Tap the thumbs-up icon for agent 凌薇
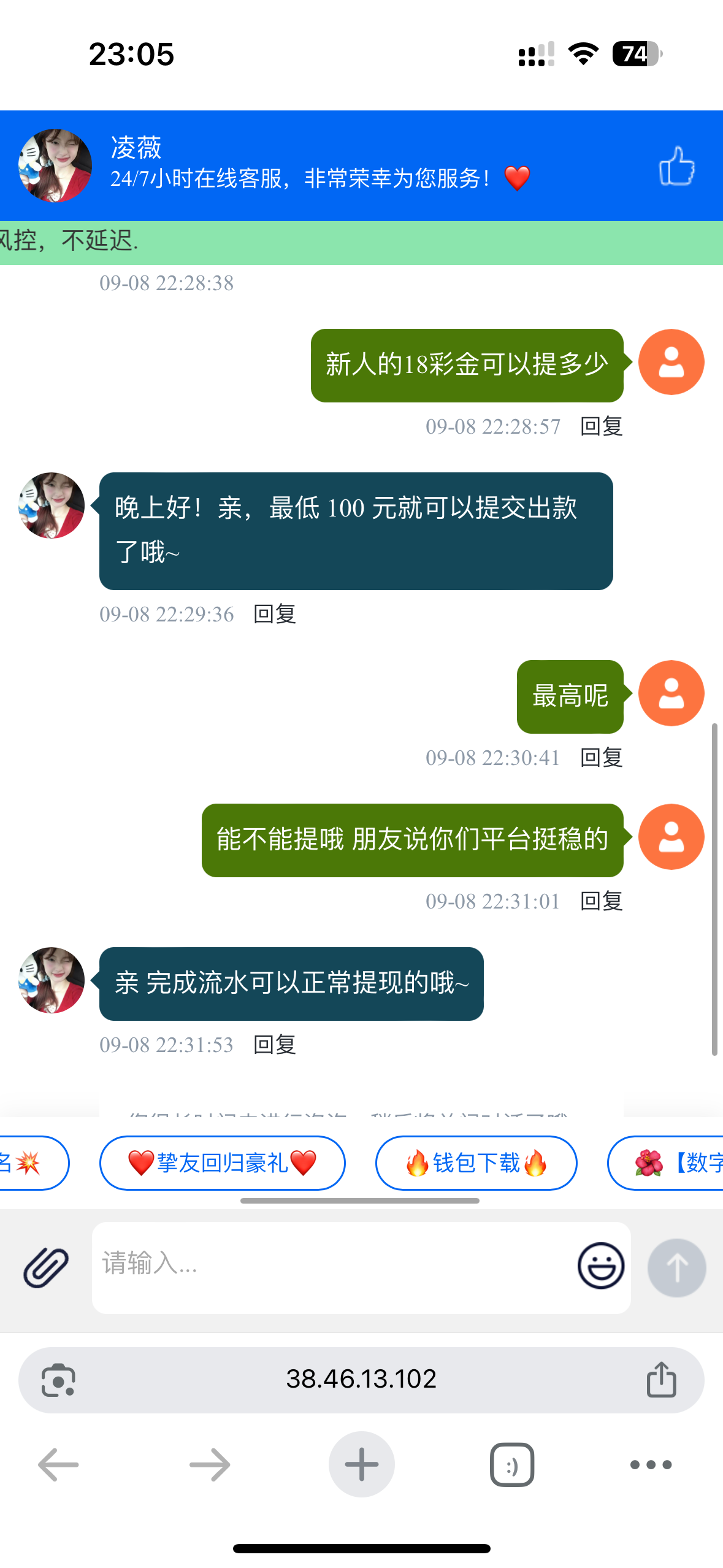Image resolution: width=723 pixels, height=1568 pixels. (676, 166)
